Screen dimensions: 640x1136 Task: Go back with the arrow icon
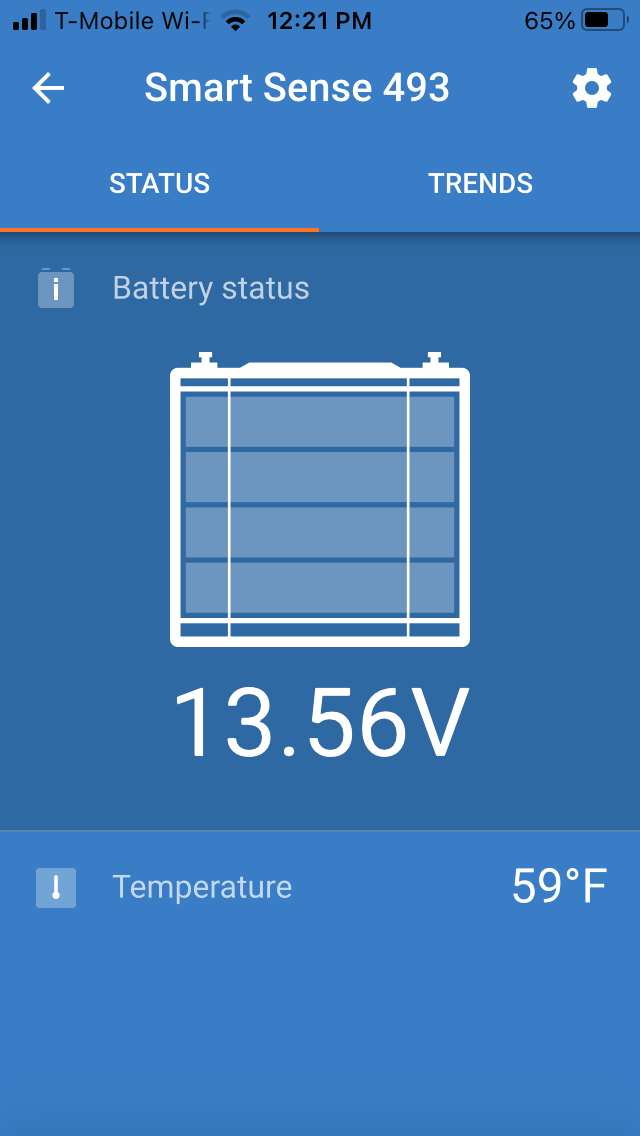(49, 88)
